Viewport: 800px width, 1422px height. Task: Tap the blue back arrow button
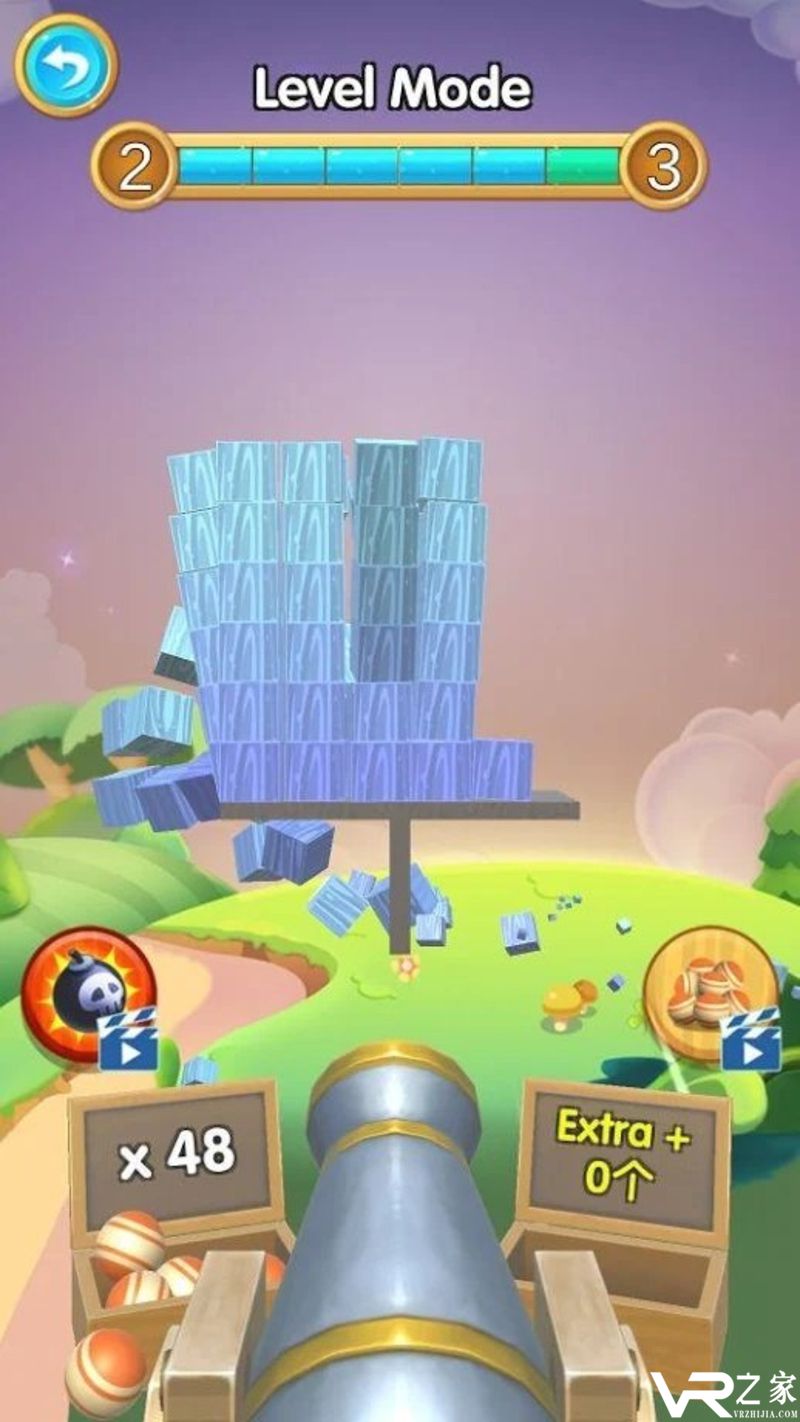66,66
